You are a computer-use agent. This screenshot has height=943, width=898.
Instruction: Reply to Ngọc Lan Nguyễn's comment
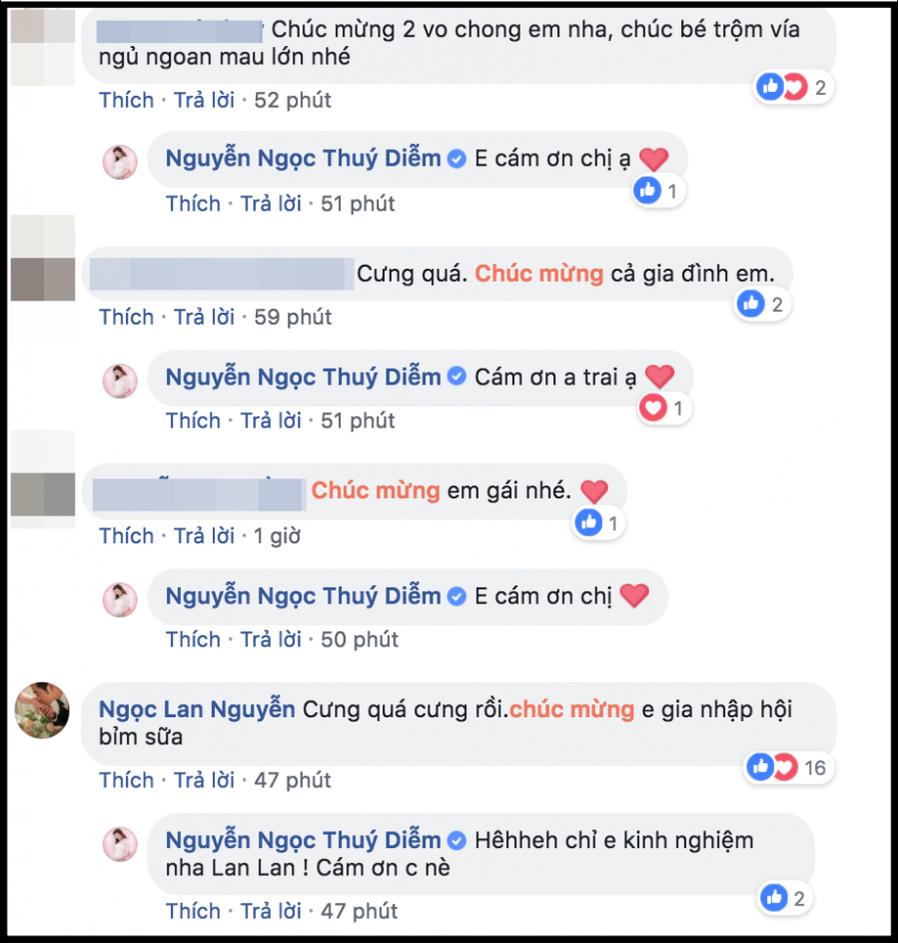[x=204, y=780]
